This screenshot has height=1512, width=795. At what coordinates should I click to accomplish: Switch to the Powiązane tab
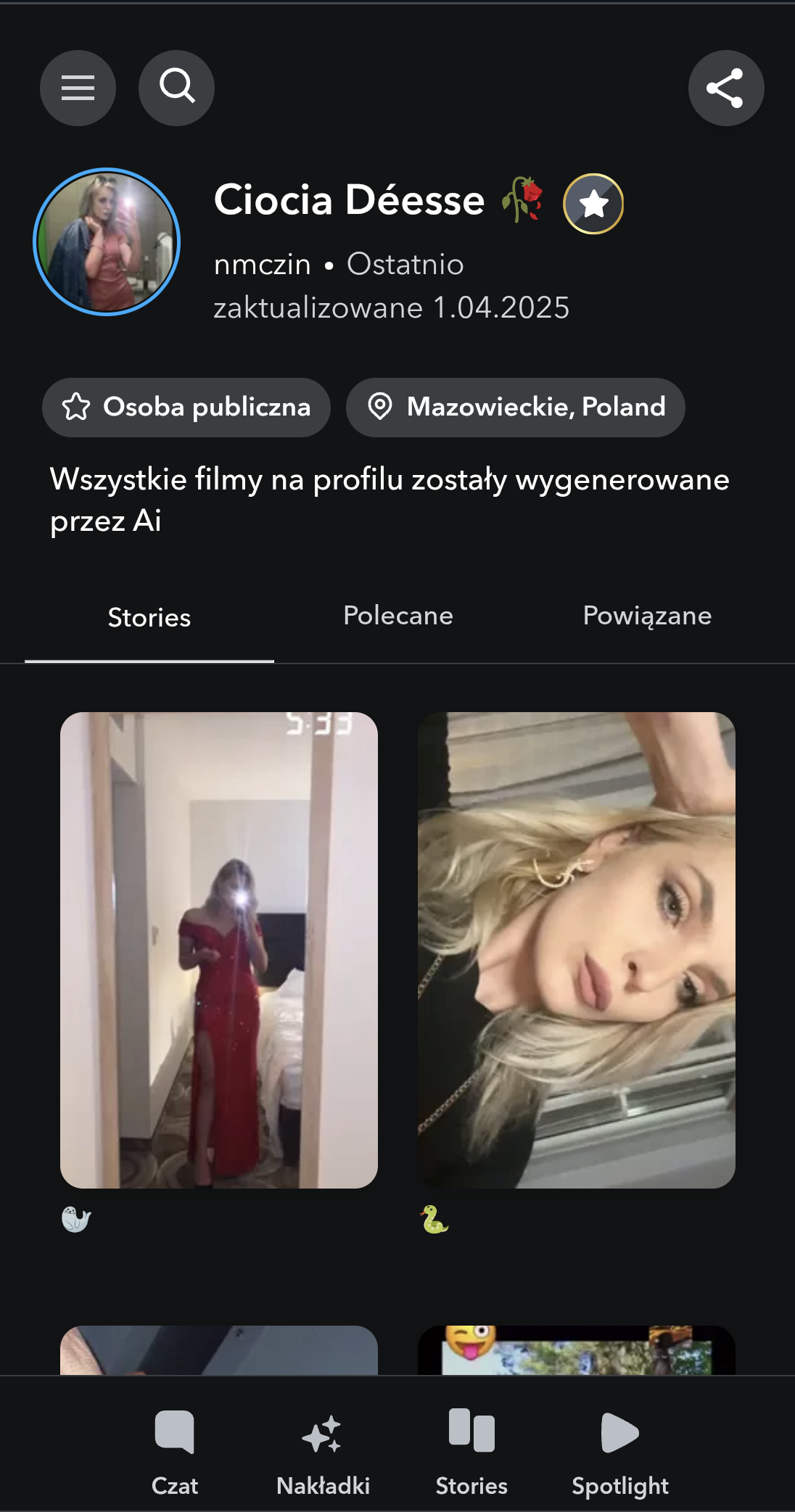647,616
